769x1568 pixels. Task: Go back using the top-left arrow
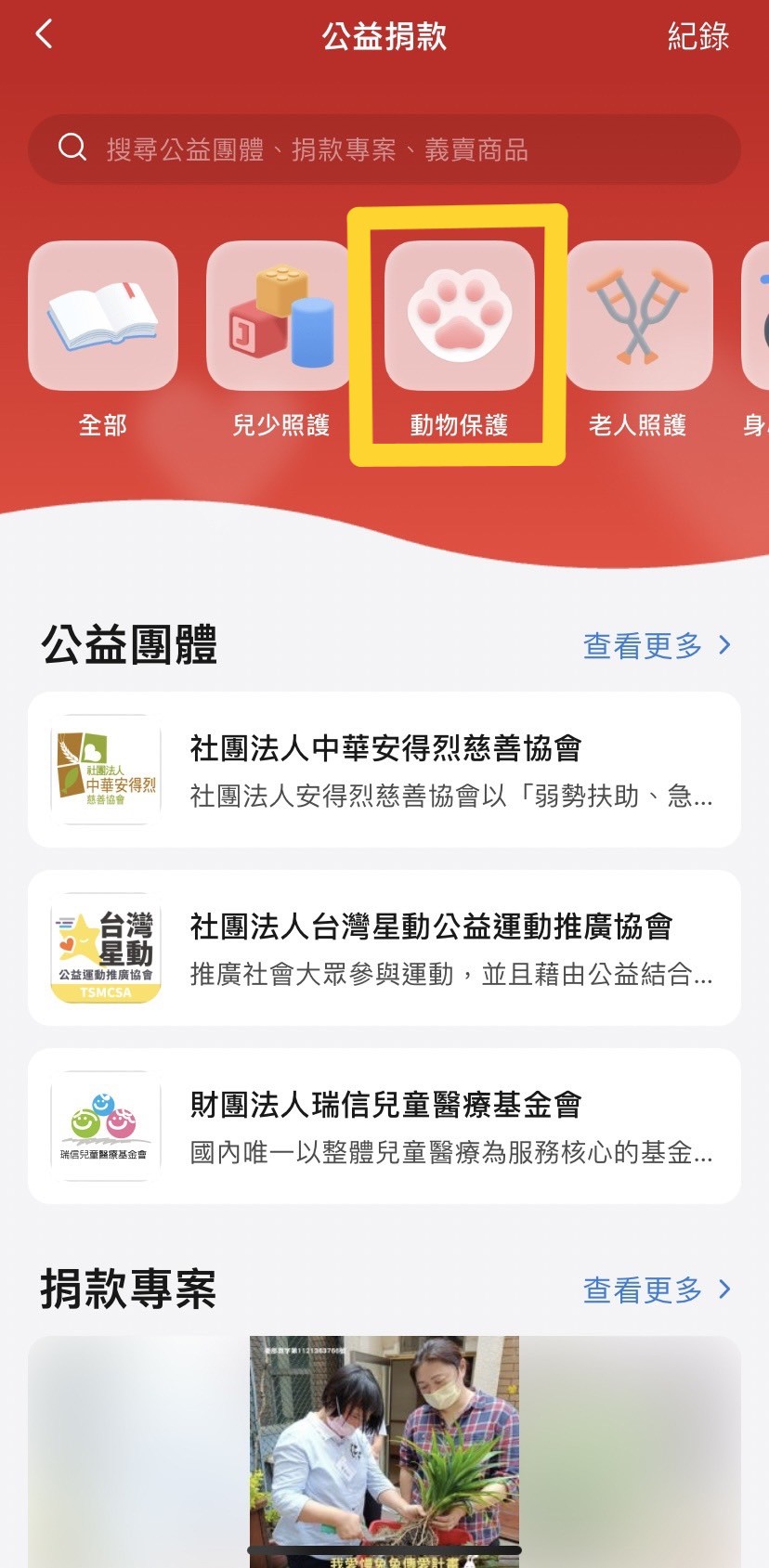[45, 35]
